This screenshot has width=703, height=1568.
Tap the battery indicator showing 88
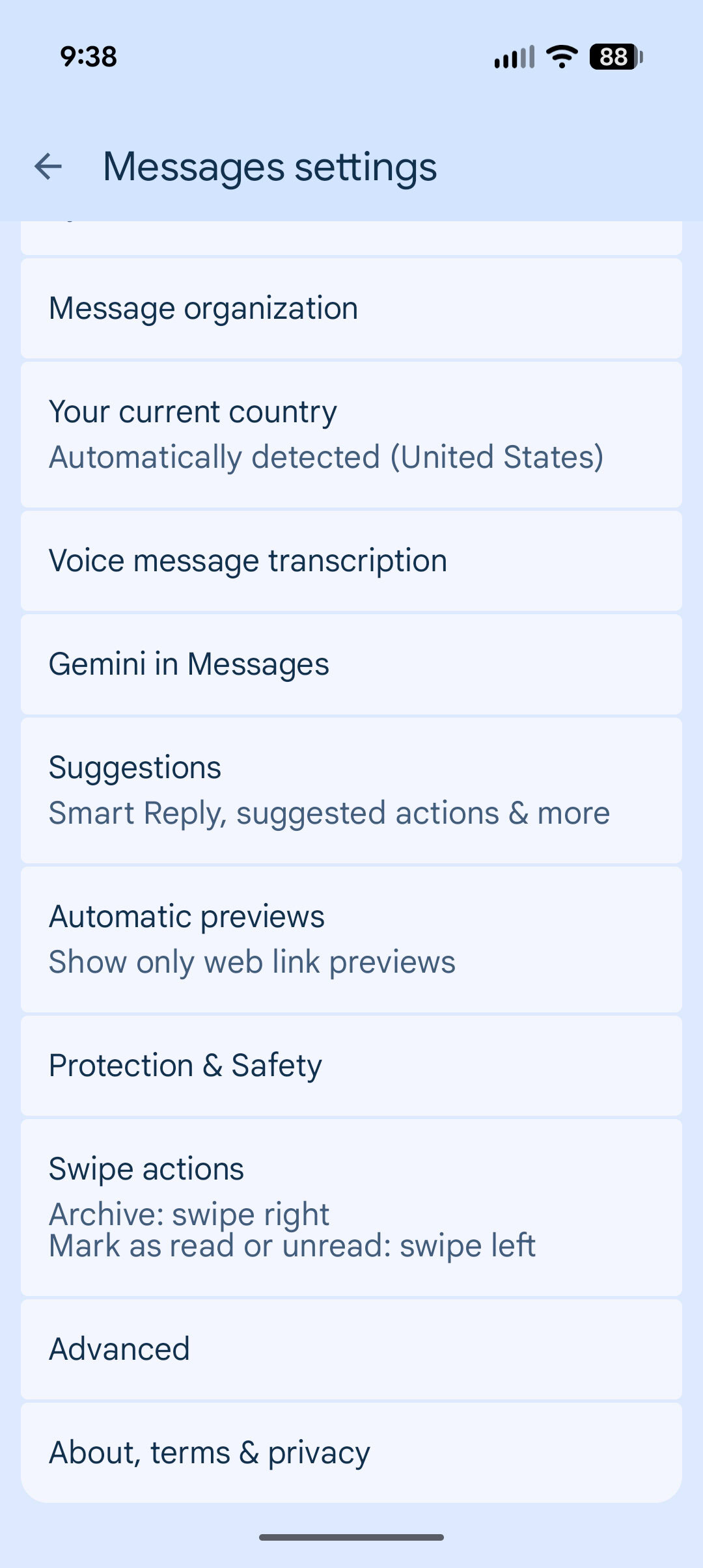tap(613, 58)
